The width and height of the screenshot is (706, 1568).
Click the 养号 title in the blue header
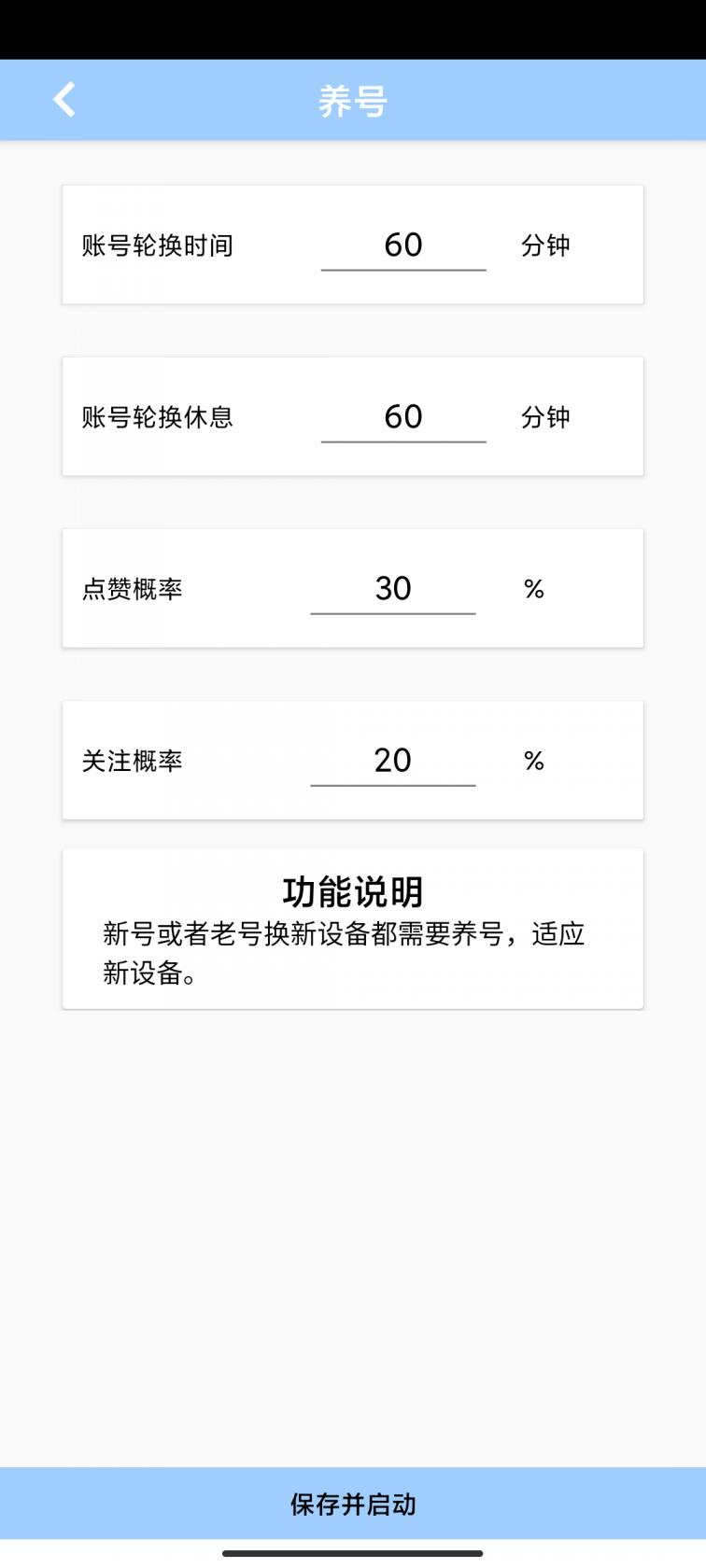point(353,101)
